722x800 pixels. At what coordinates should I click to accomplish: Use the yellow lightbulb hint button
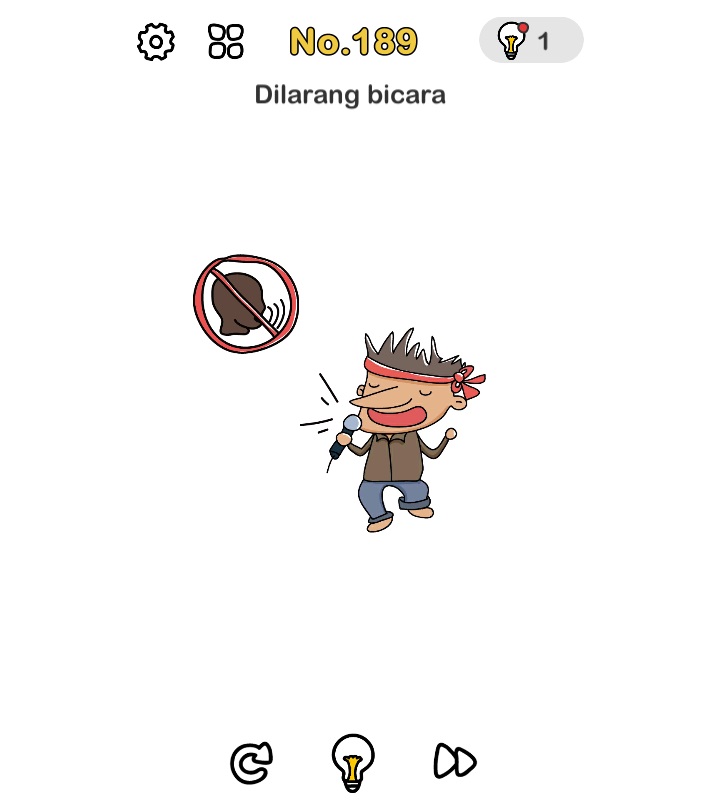tap(353, 762)
